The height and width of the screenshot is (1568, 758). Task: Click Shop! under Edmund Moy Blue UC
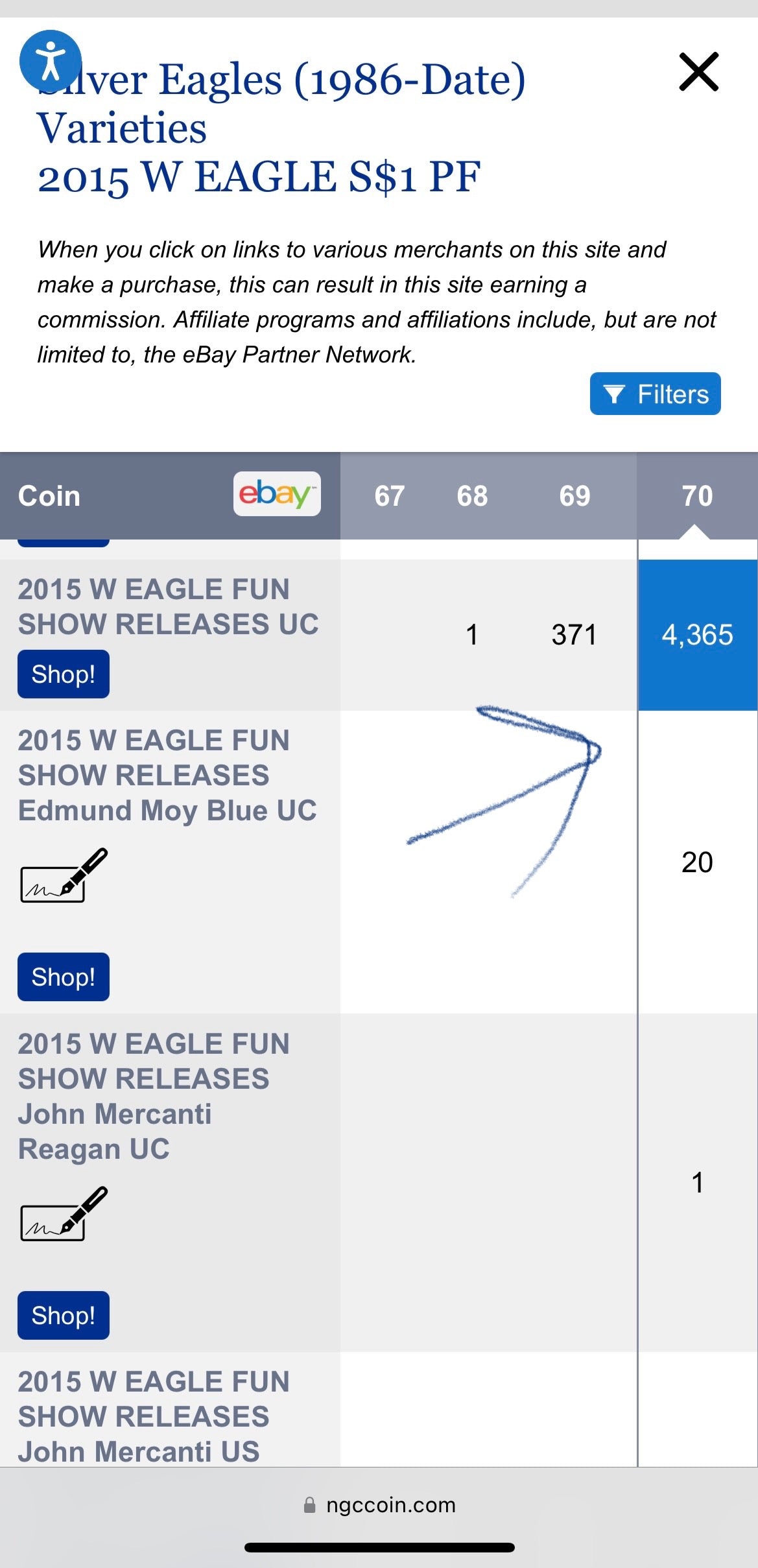[63, 977]
